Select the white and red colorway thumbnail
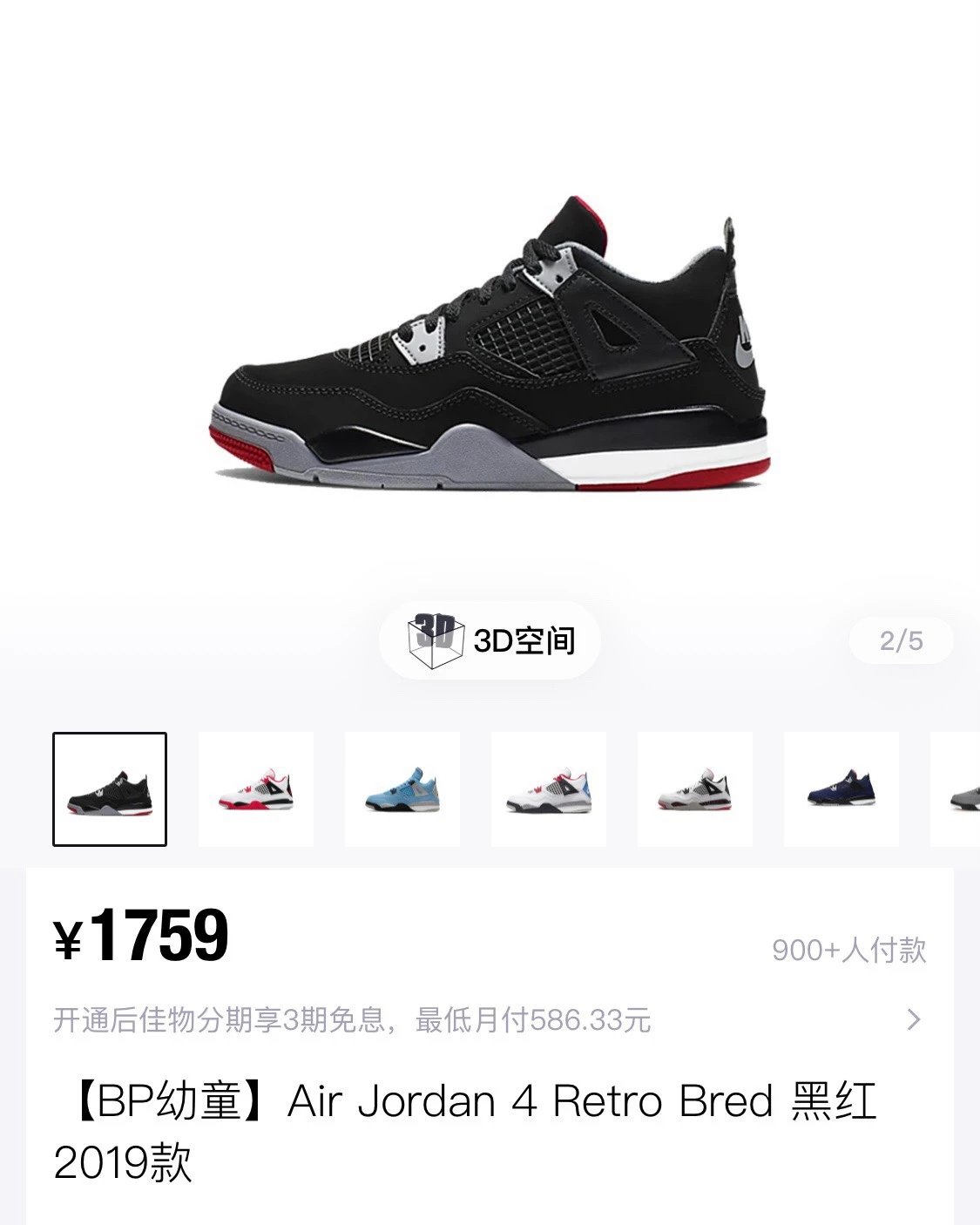The image size is (980, 1225). click(x=256, y=789)
